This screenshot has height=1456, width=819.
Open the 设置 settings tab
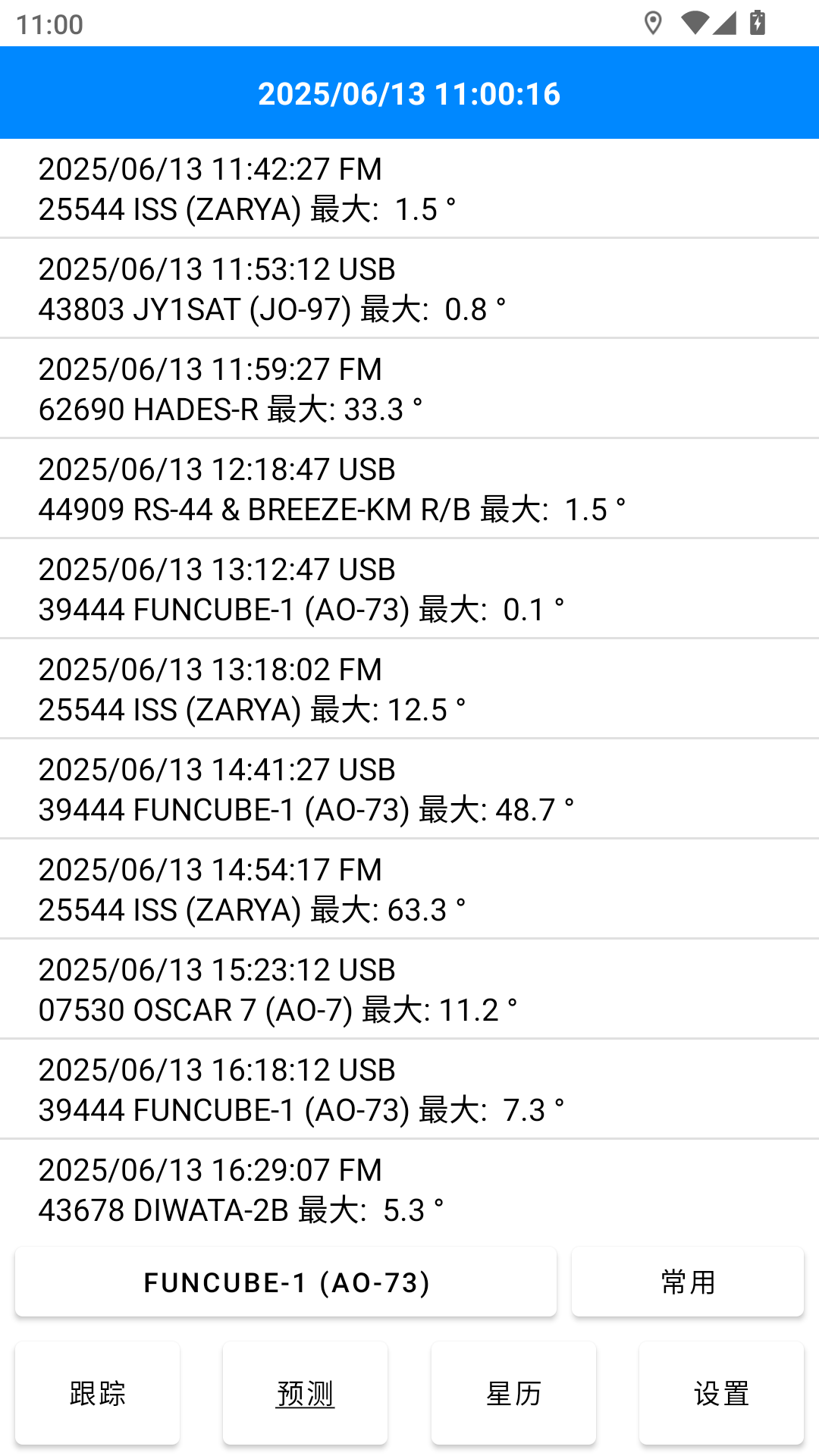(721, 1393)
